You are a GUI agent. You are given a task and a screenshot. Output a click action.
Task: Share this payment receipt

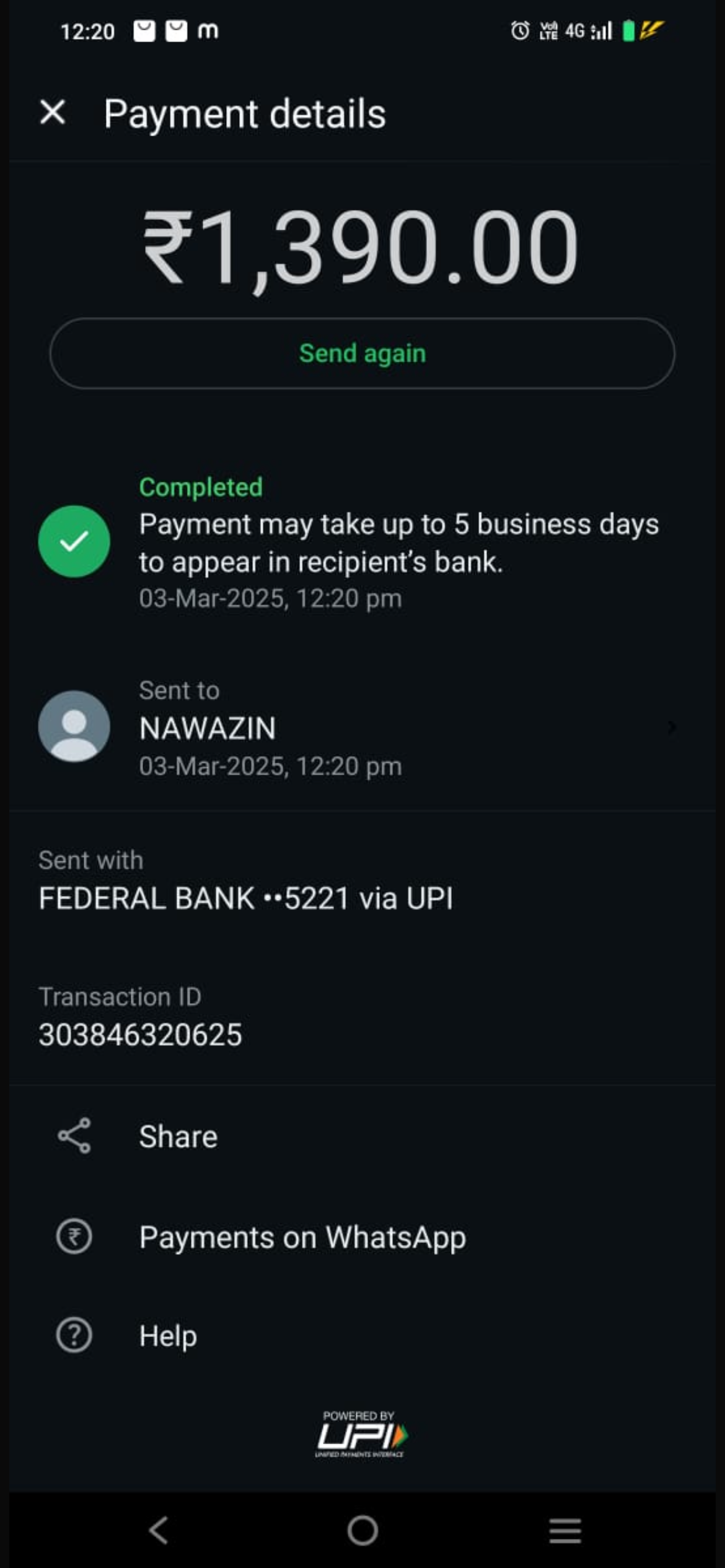tap(178, 1136)
